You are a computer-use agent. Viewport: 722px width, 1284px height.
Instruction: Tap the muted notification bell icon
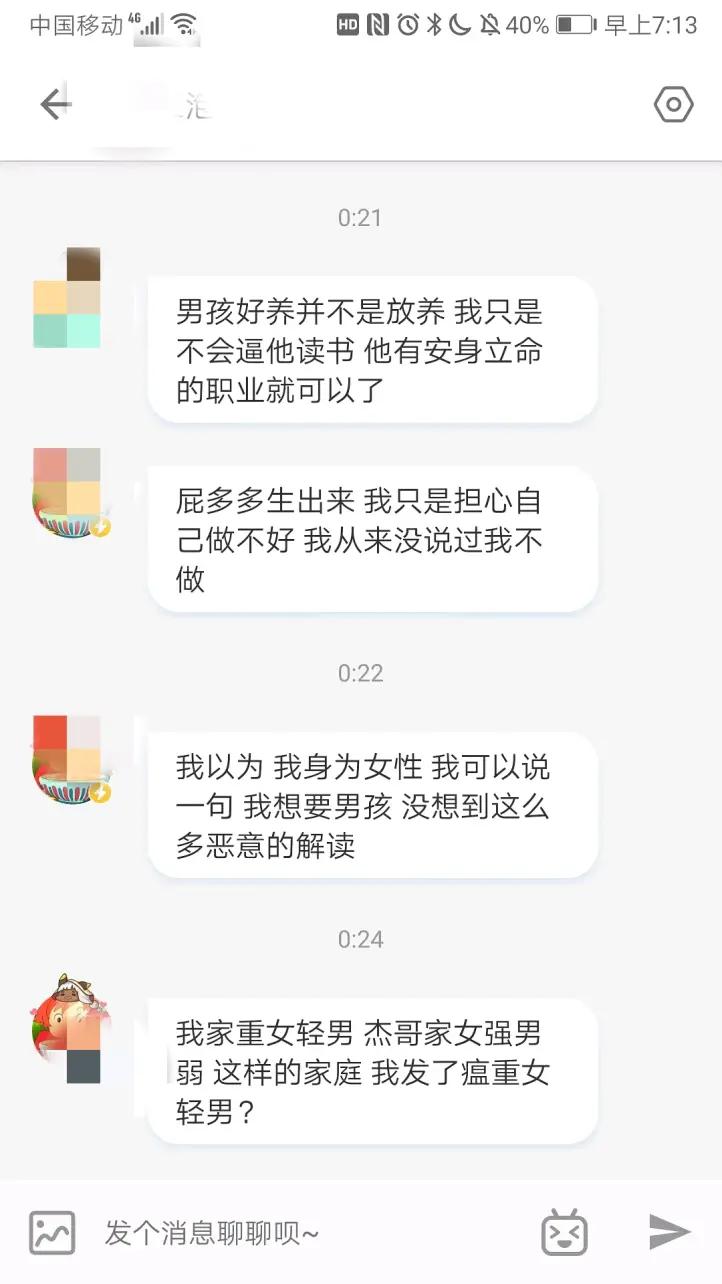492,23
